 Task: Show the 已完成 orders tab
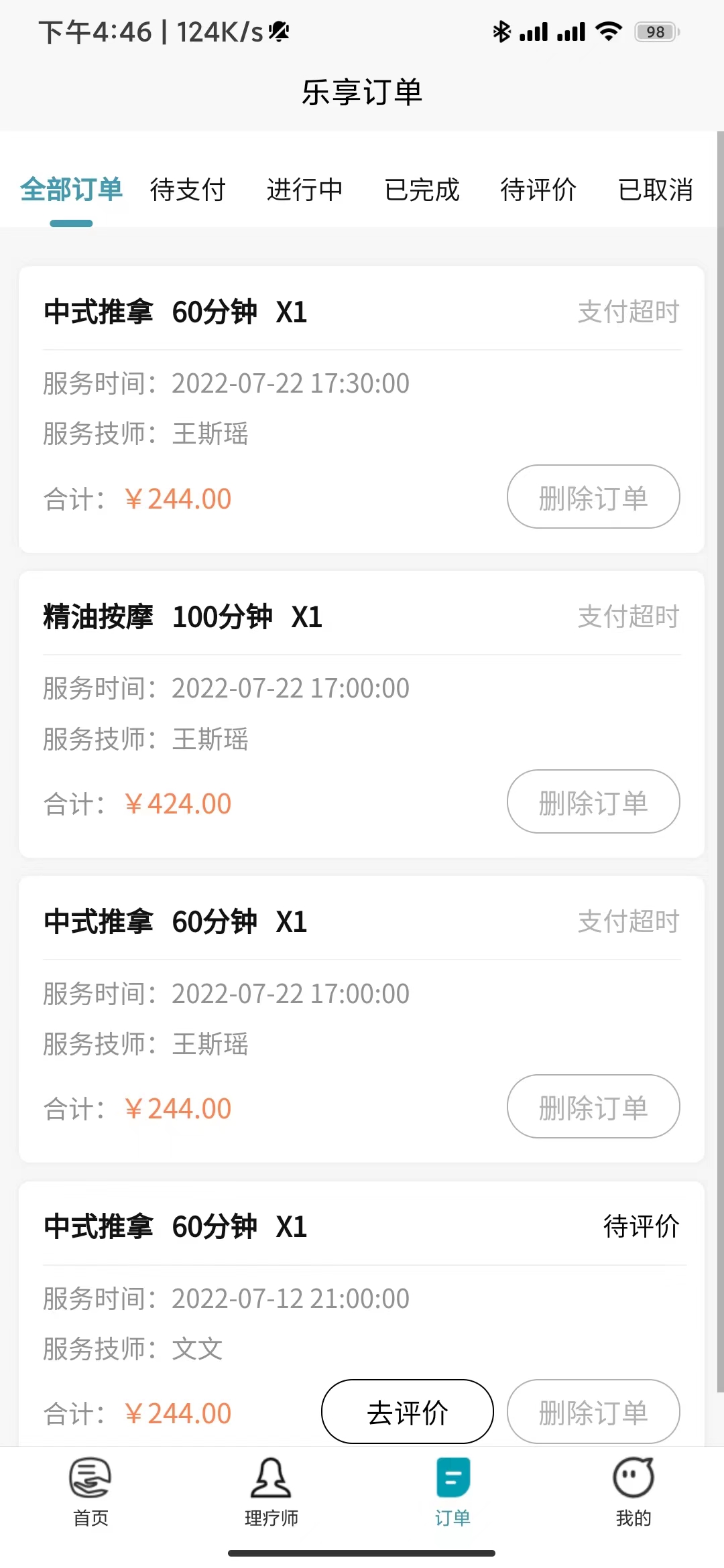422,190
